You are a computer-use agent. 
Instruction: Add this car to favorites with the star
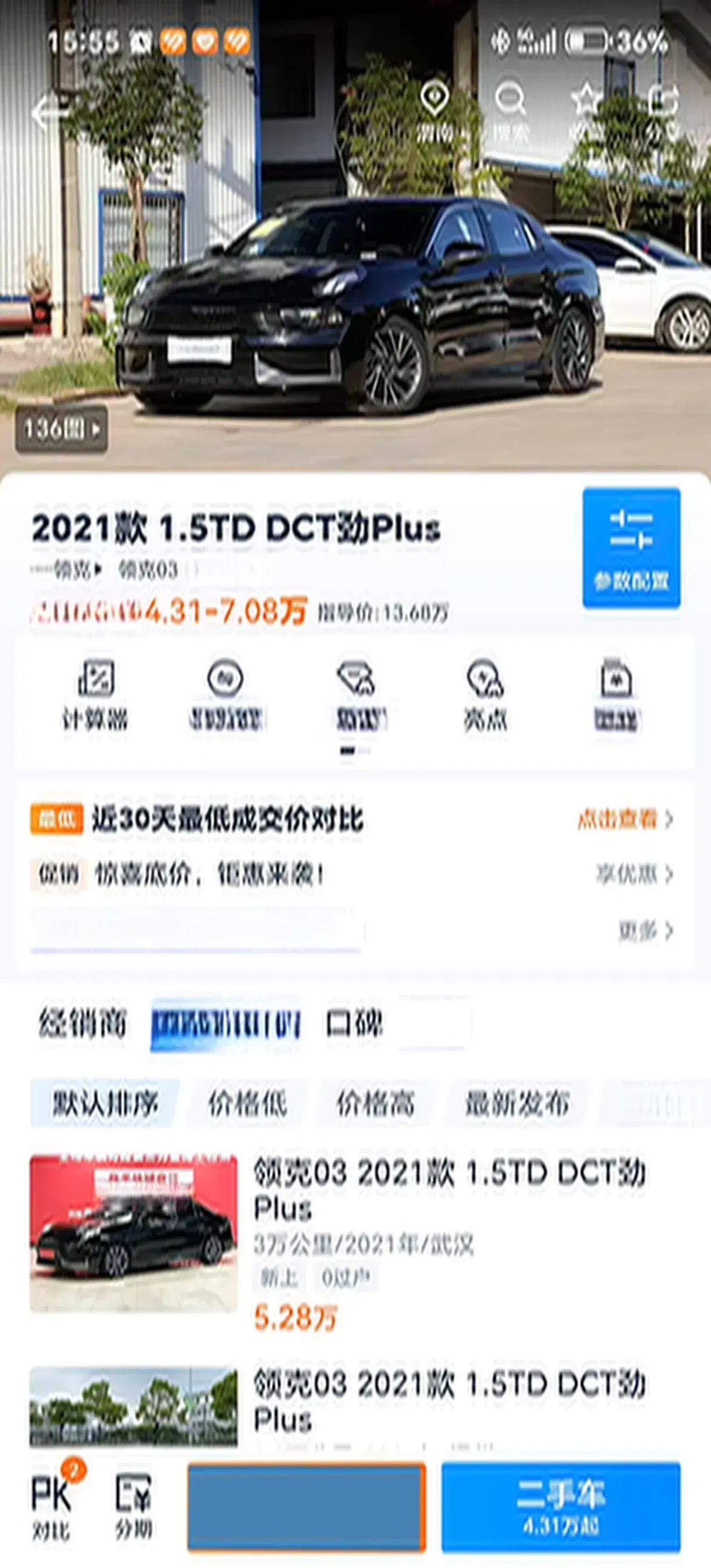[x=586, y=111]
